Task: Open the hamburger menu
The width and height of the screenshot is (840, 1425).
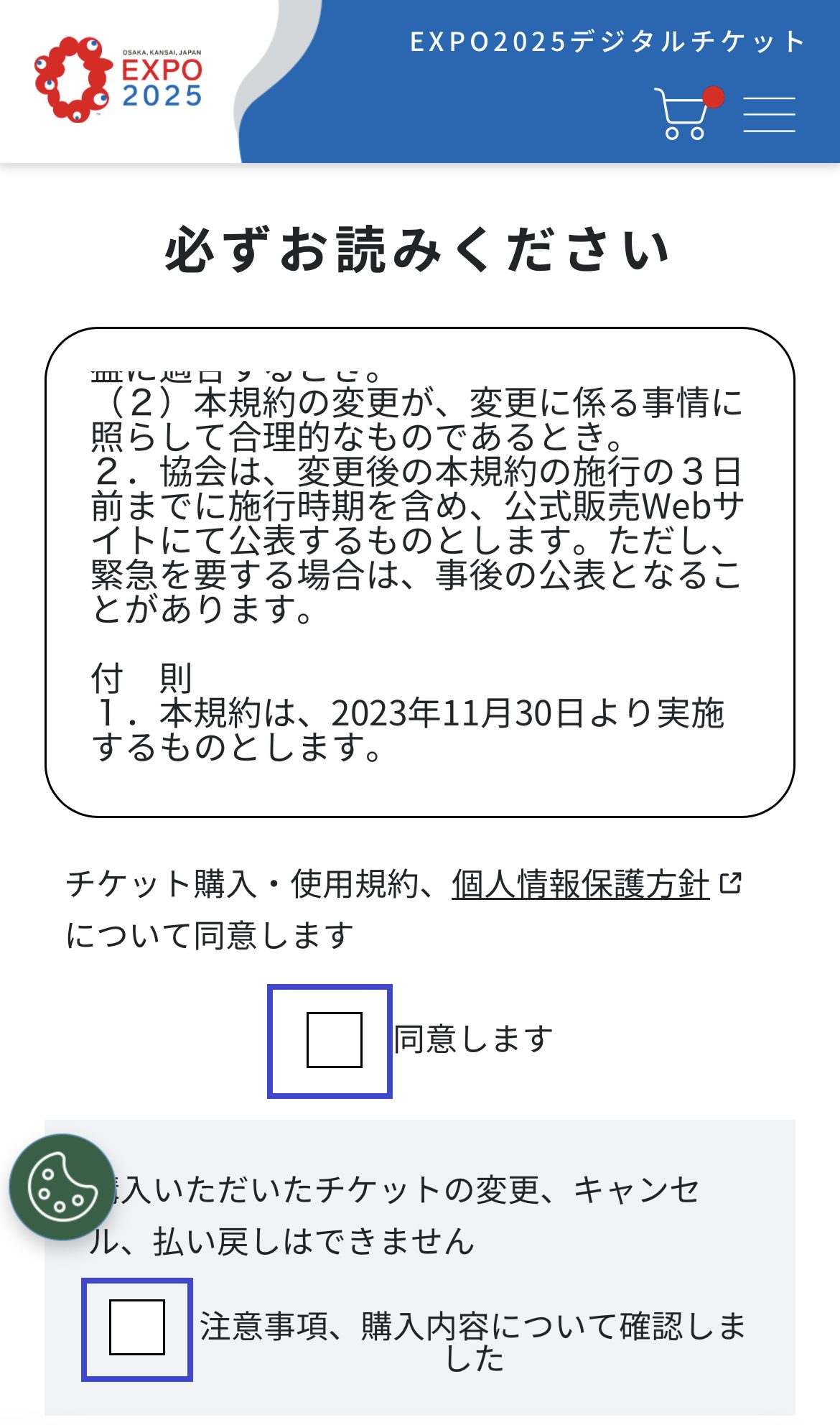Action: point(769,115)
